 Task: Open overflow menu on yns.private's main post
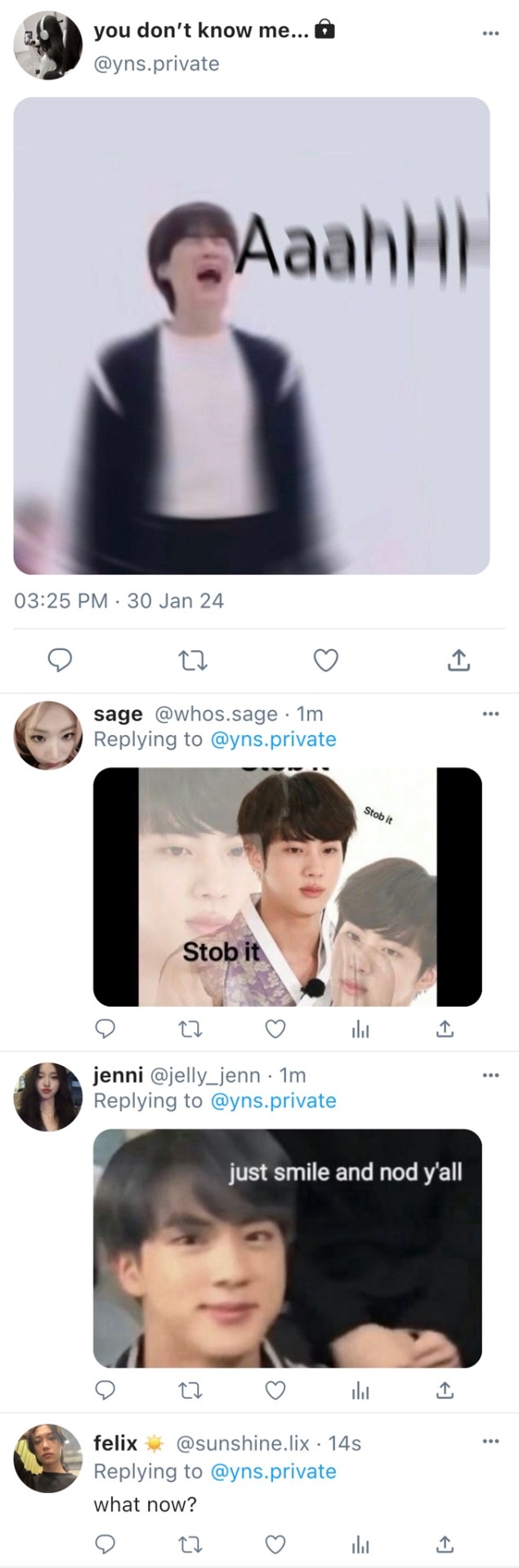coord(490,33)
